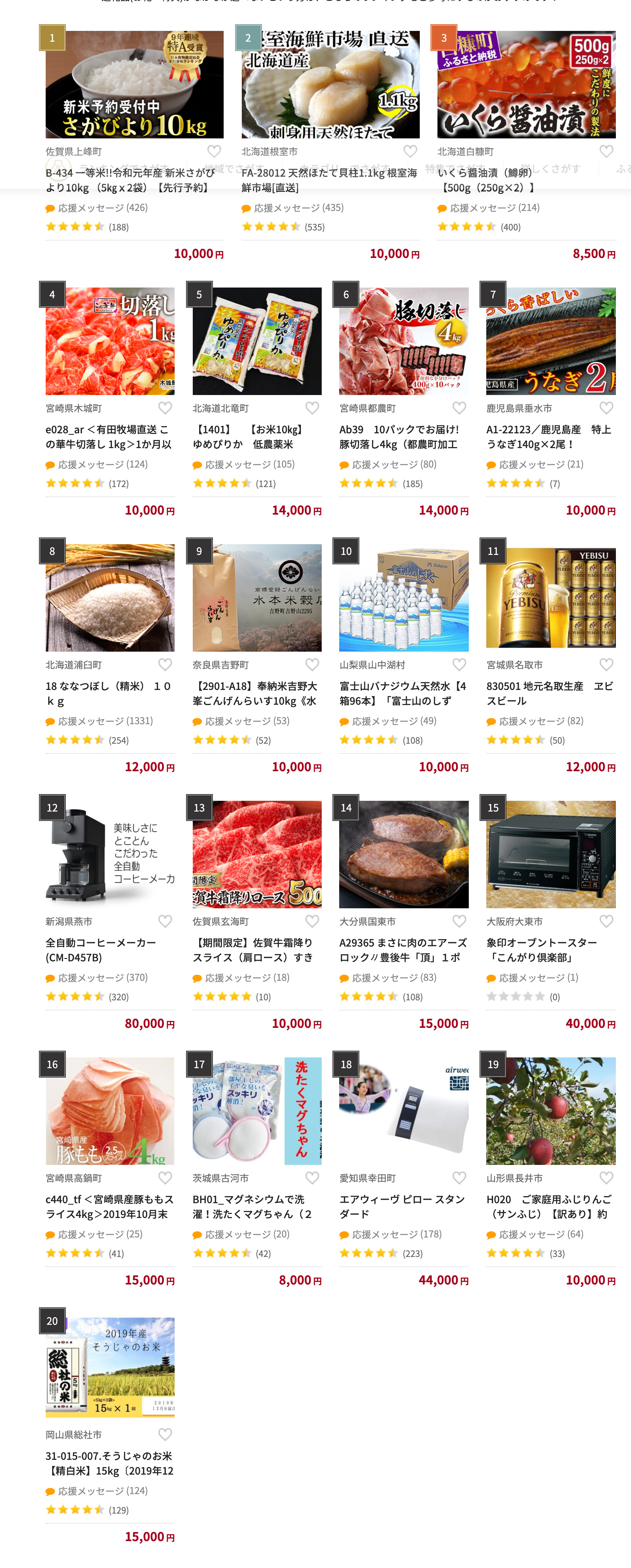This screenshot has width=631, height=1568.
Task: Open the 洗たくマグちゃん product tile
Action: pyautogui.click(x=257, y=1111)
